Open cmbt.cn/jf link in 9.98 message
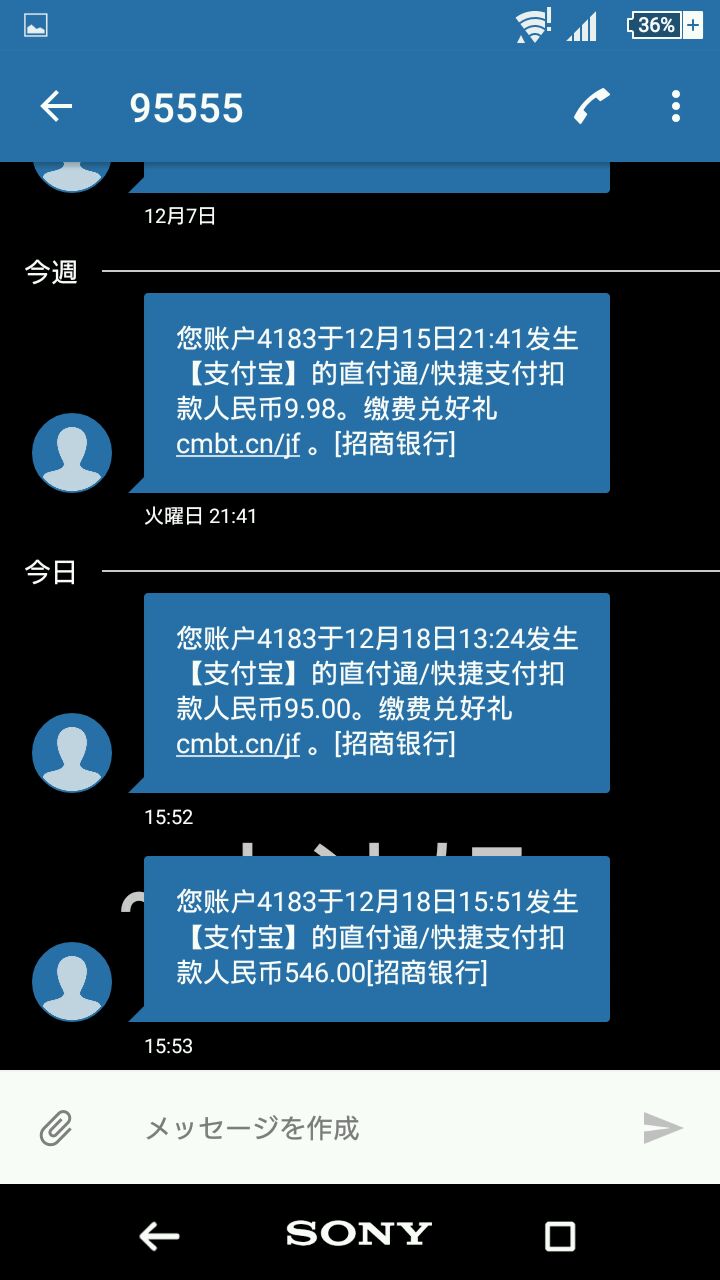The width and height of the screenshot is (720, 1280). (x=238, y=444)
